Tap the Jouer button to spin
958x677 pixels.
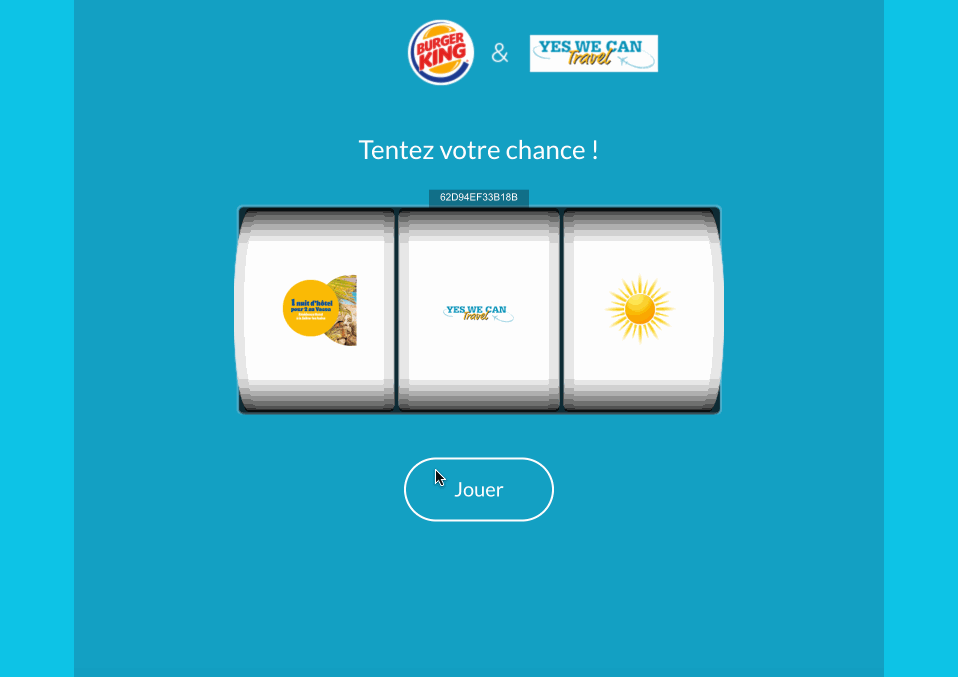point(478,489)
